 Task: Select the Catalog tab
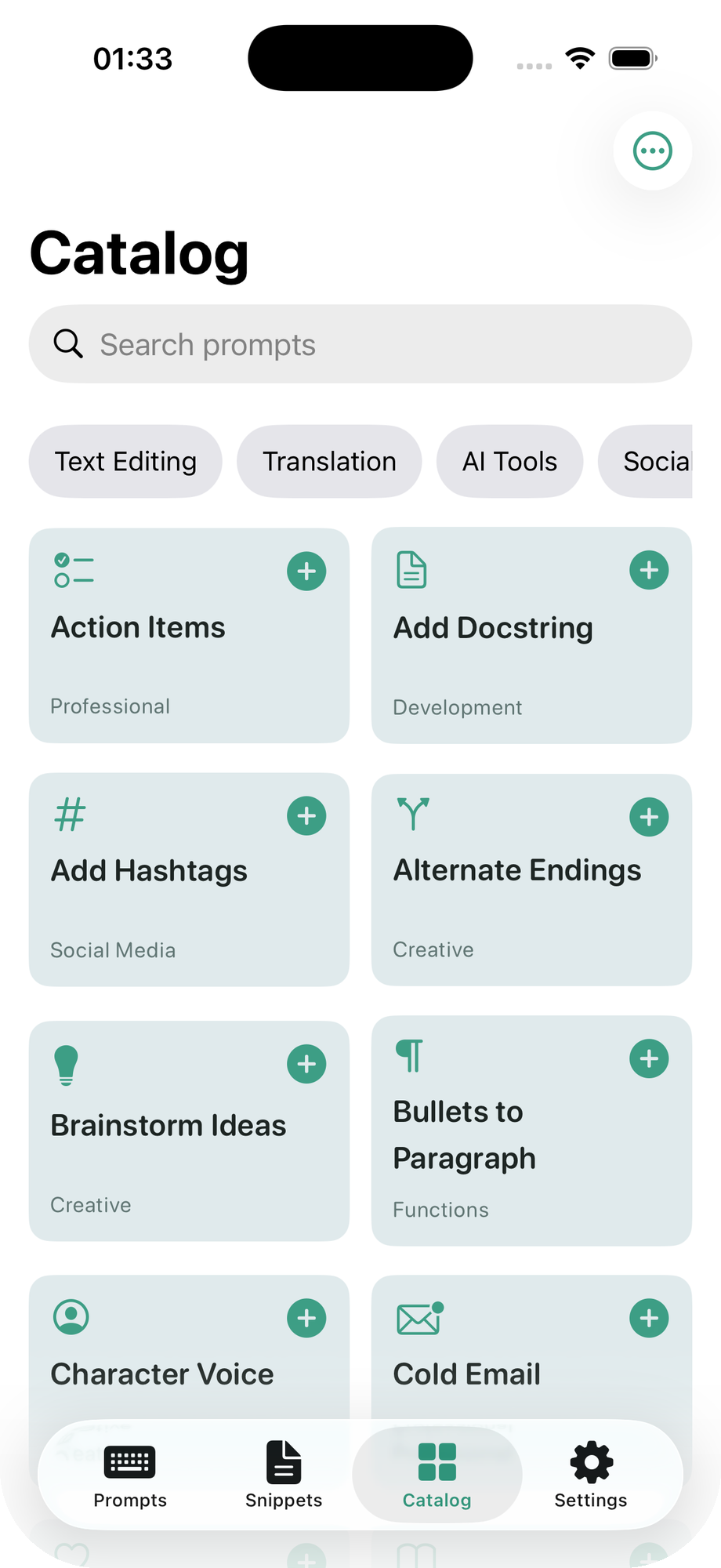[x=437, y=1476]
